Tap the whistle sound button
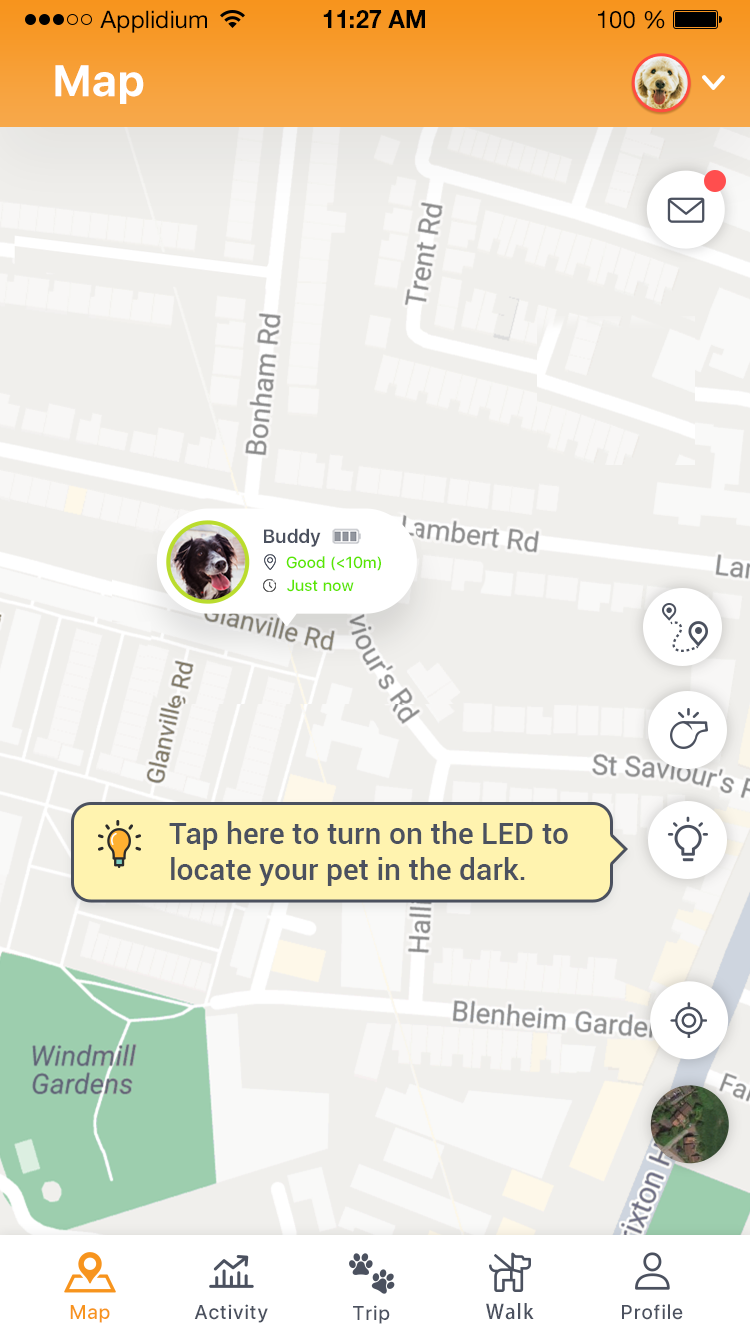Image resolution: width=750 pixels, height=1334 pixels. click(686, 729)
